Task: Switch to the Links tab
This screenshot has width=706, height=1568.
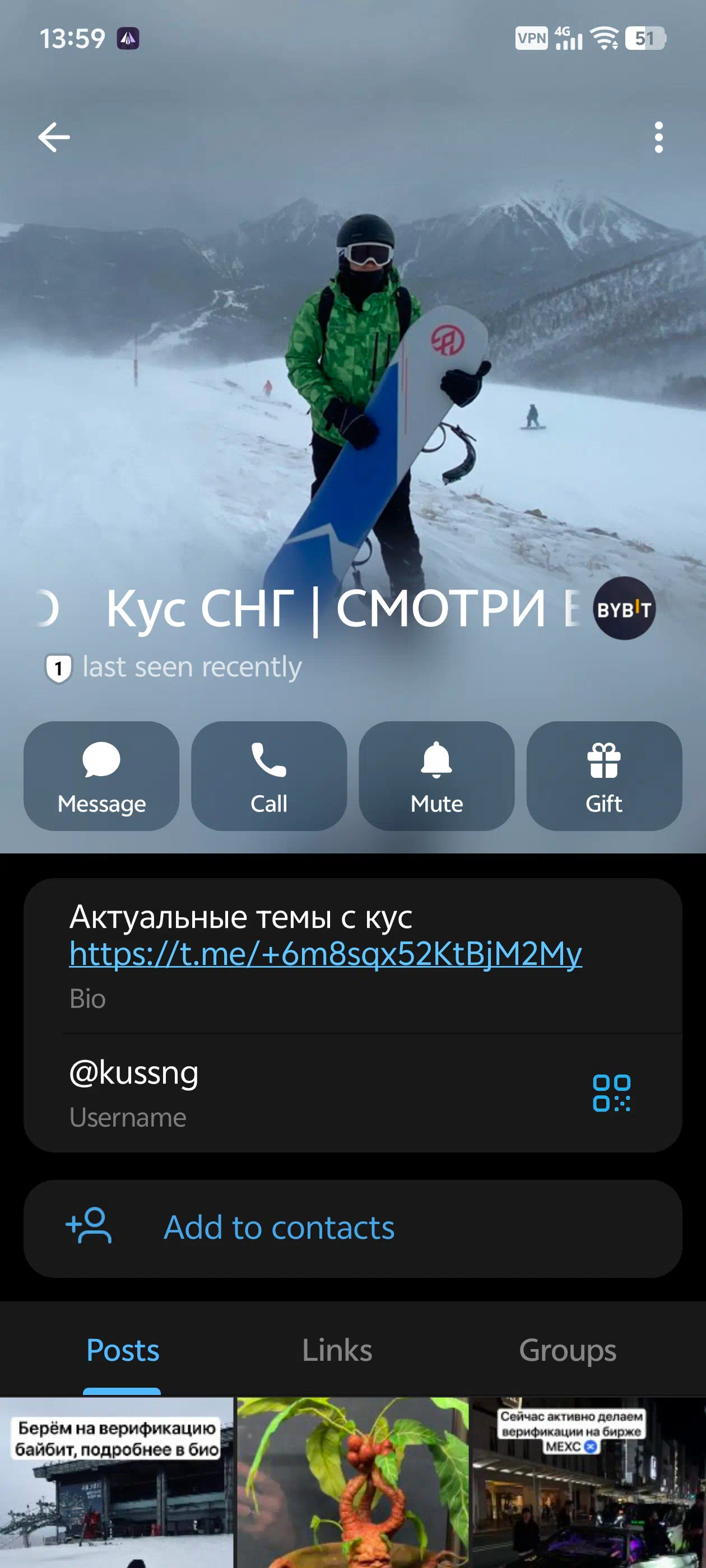Action: [x=337, y=1350]
